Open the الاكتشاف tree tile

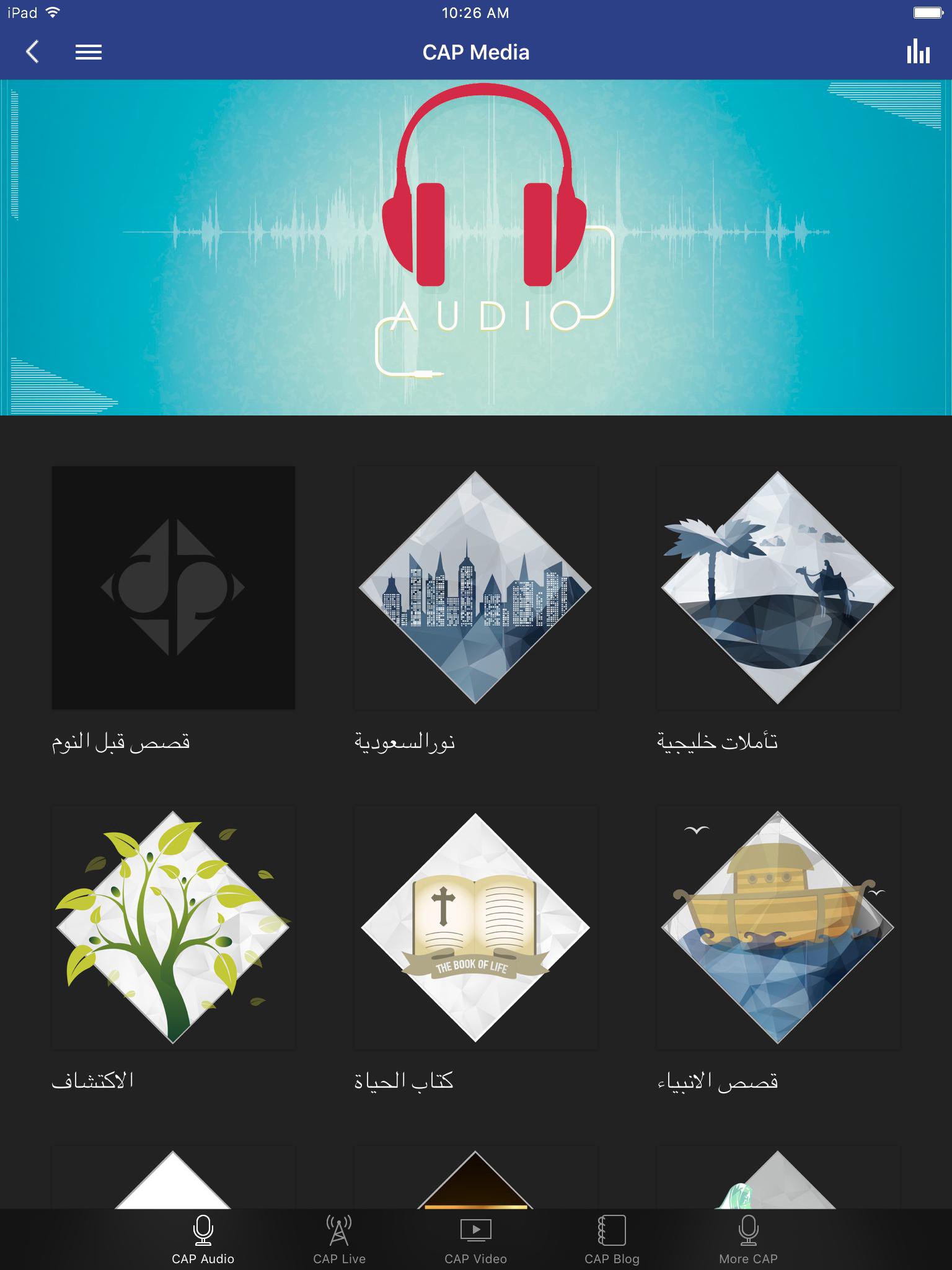click(x=173, y=928)
